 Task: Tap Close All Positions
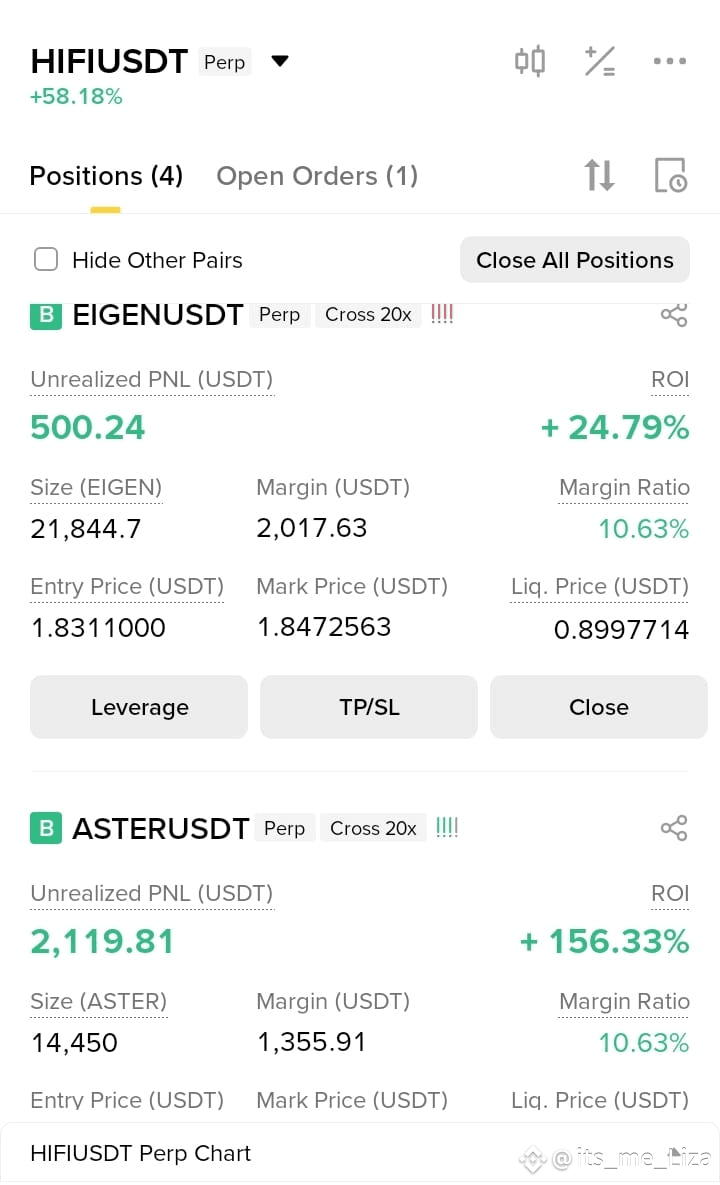pos(575,260)
